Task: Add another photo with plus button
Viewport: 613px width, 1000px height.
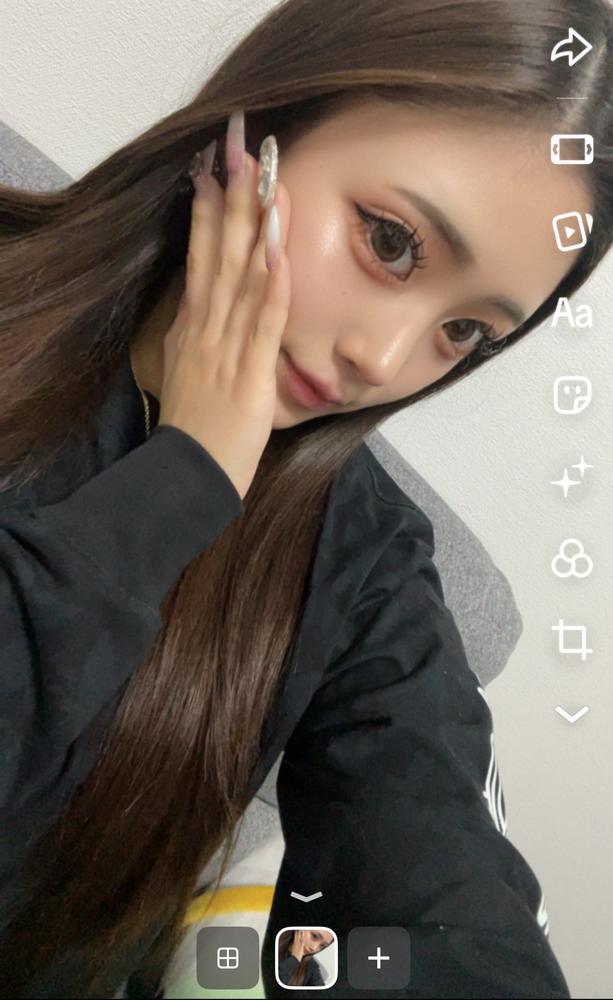Action: (x=378, y=958)
